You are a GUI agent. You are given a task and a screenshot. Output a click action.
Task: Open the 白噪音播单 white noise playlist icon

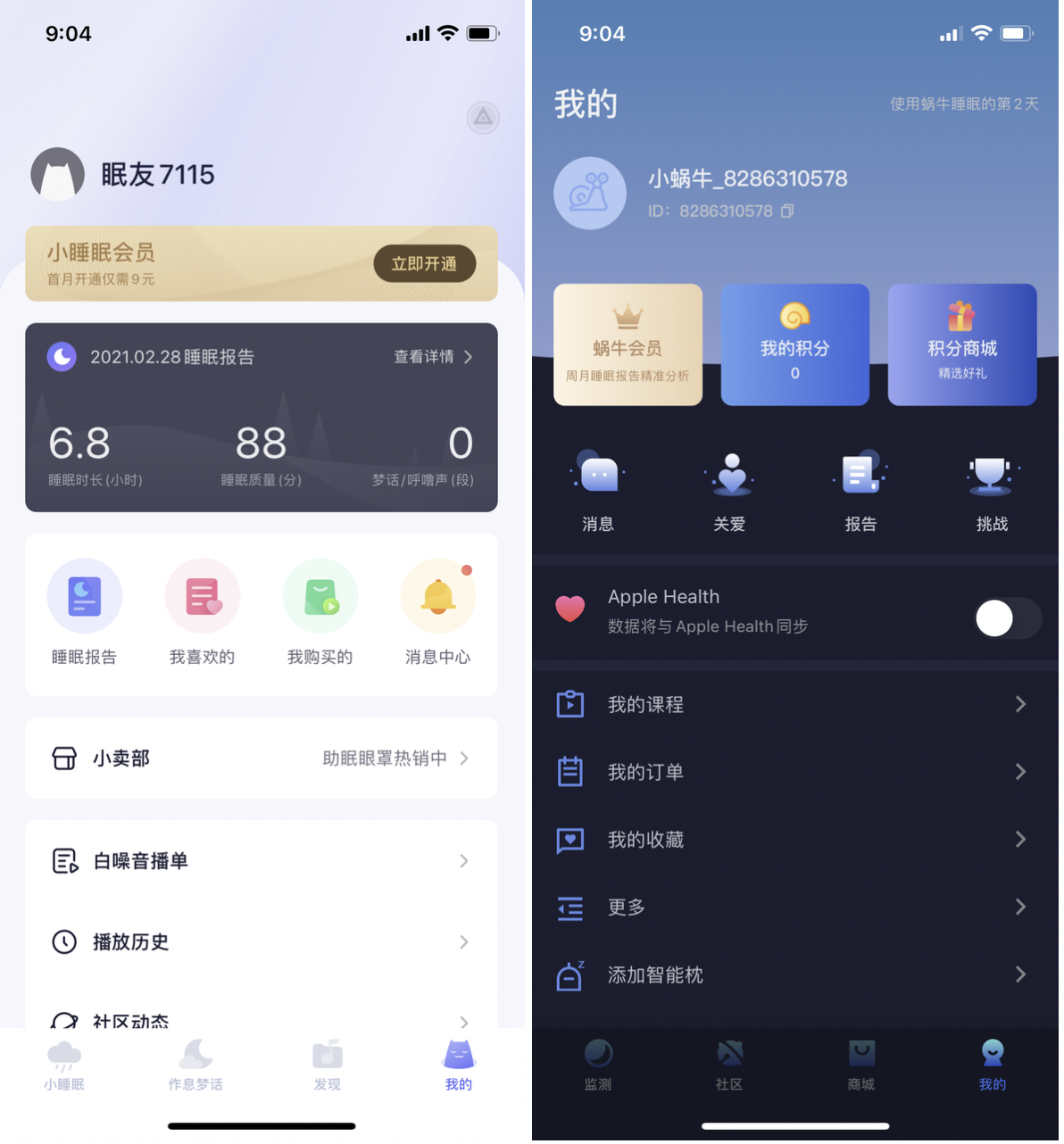point(62,860)
